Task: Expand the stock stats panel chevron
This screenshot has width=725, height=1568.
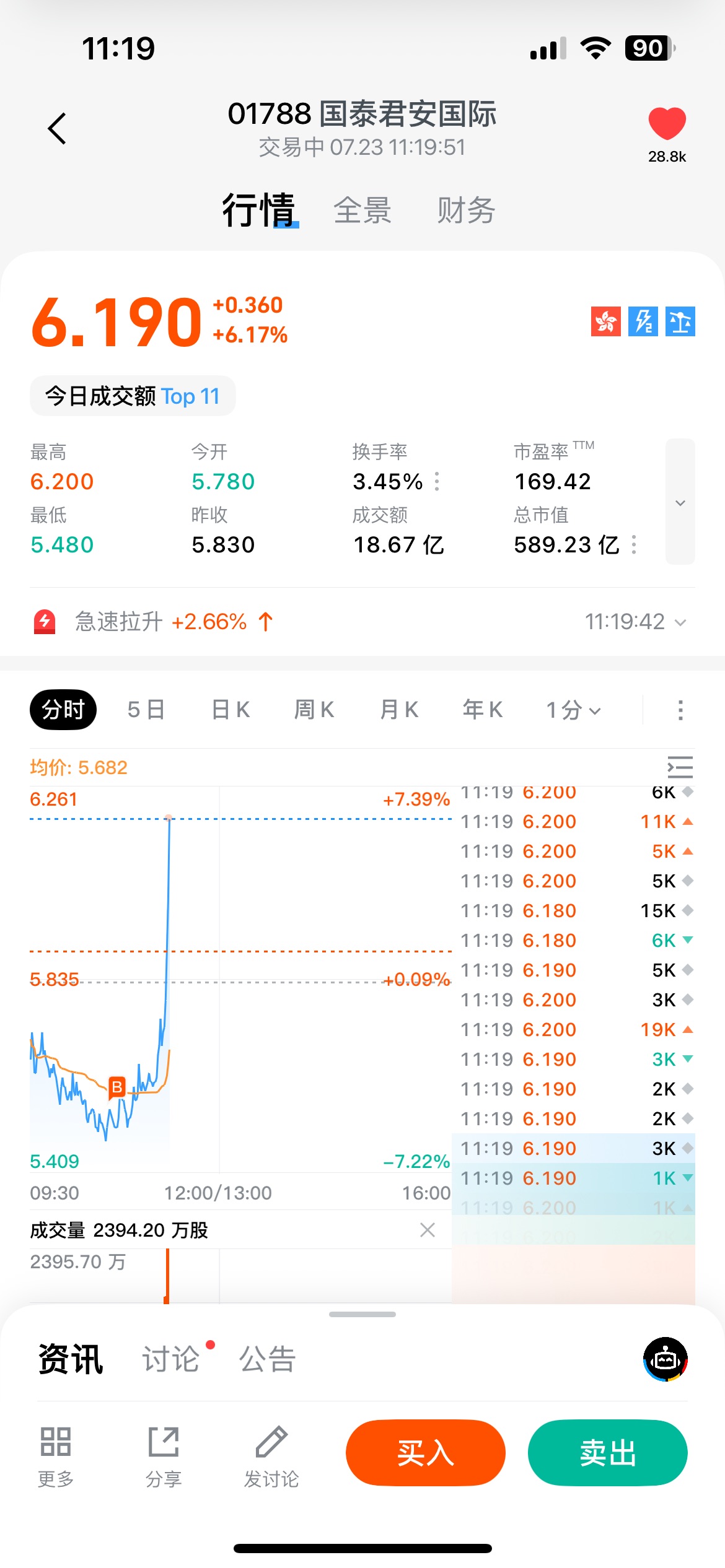Action: coord(680,502)
